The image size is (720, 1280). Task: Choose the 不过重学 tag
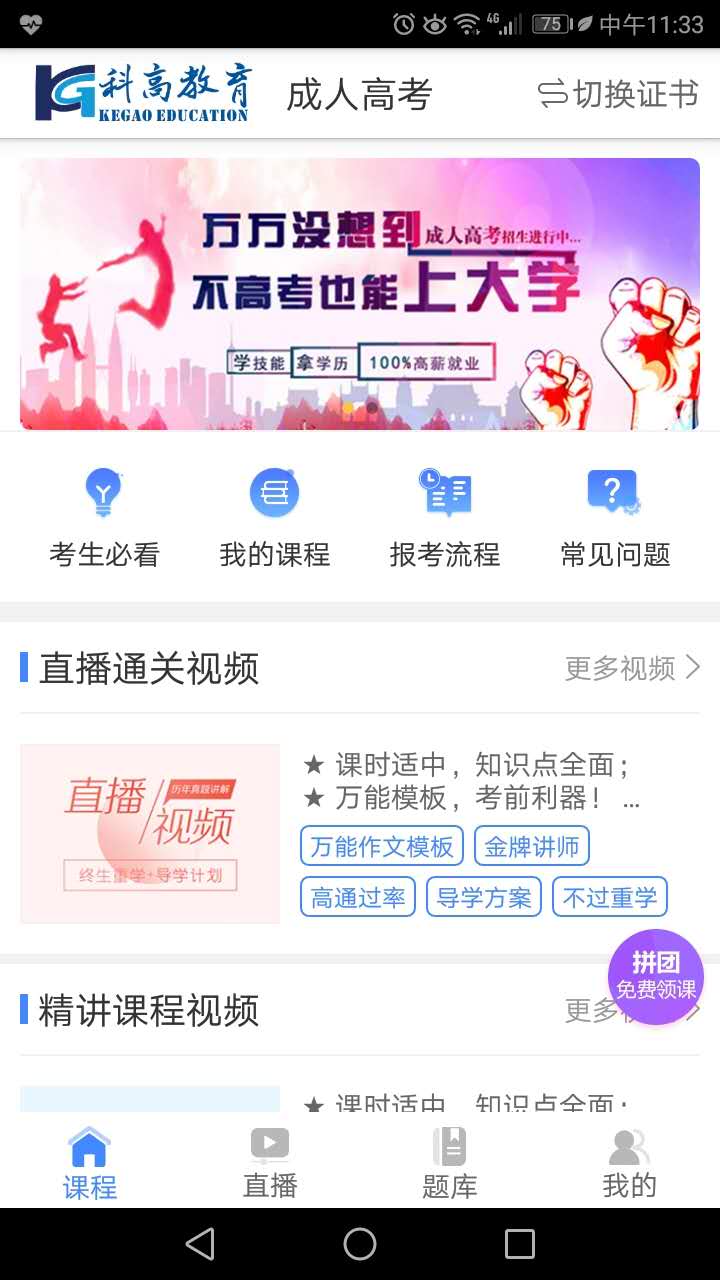[610, 897]
